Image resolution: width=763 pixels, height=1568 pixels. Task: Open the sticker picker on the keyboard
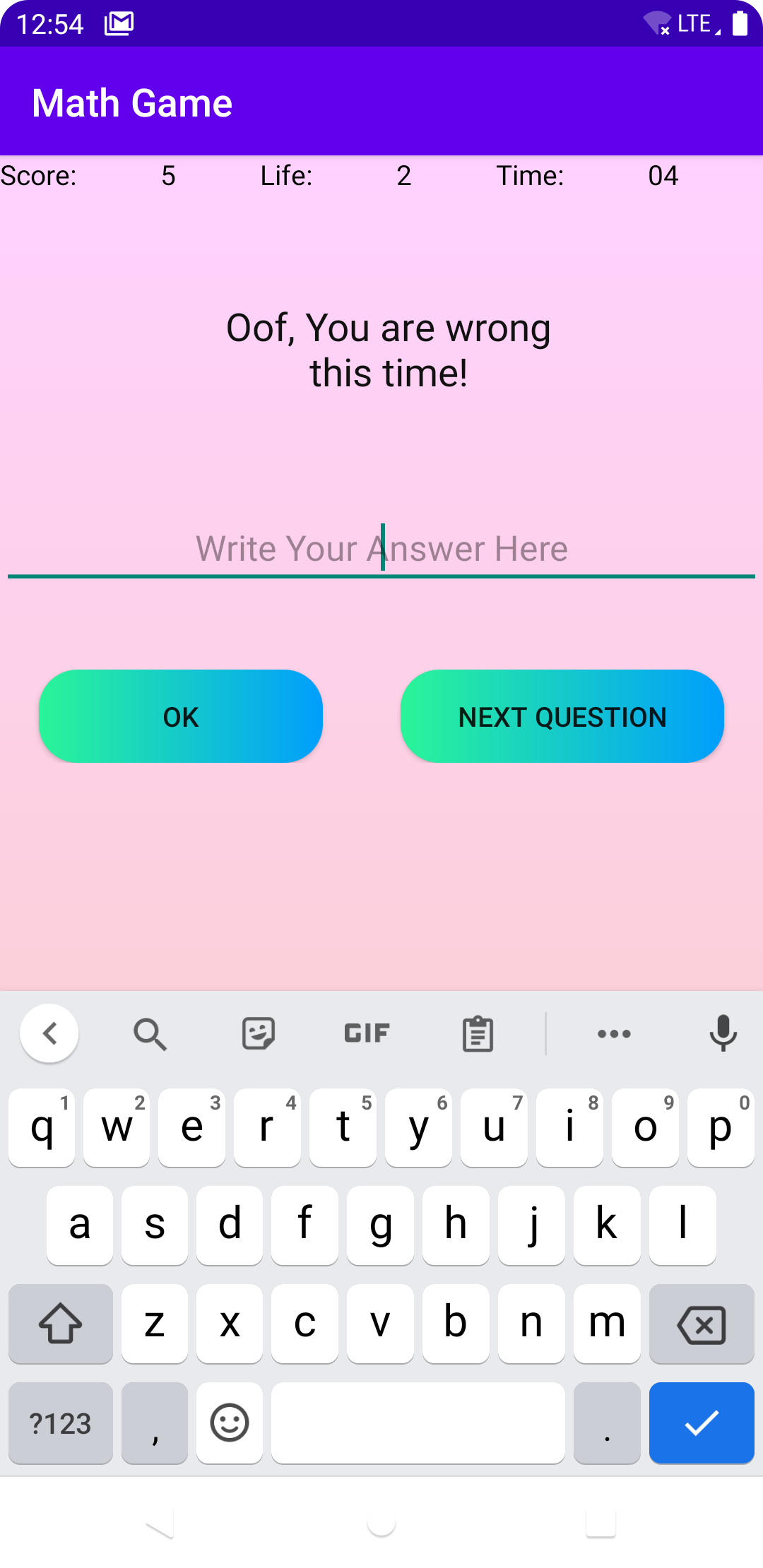click(x=258, y=1033)
